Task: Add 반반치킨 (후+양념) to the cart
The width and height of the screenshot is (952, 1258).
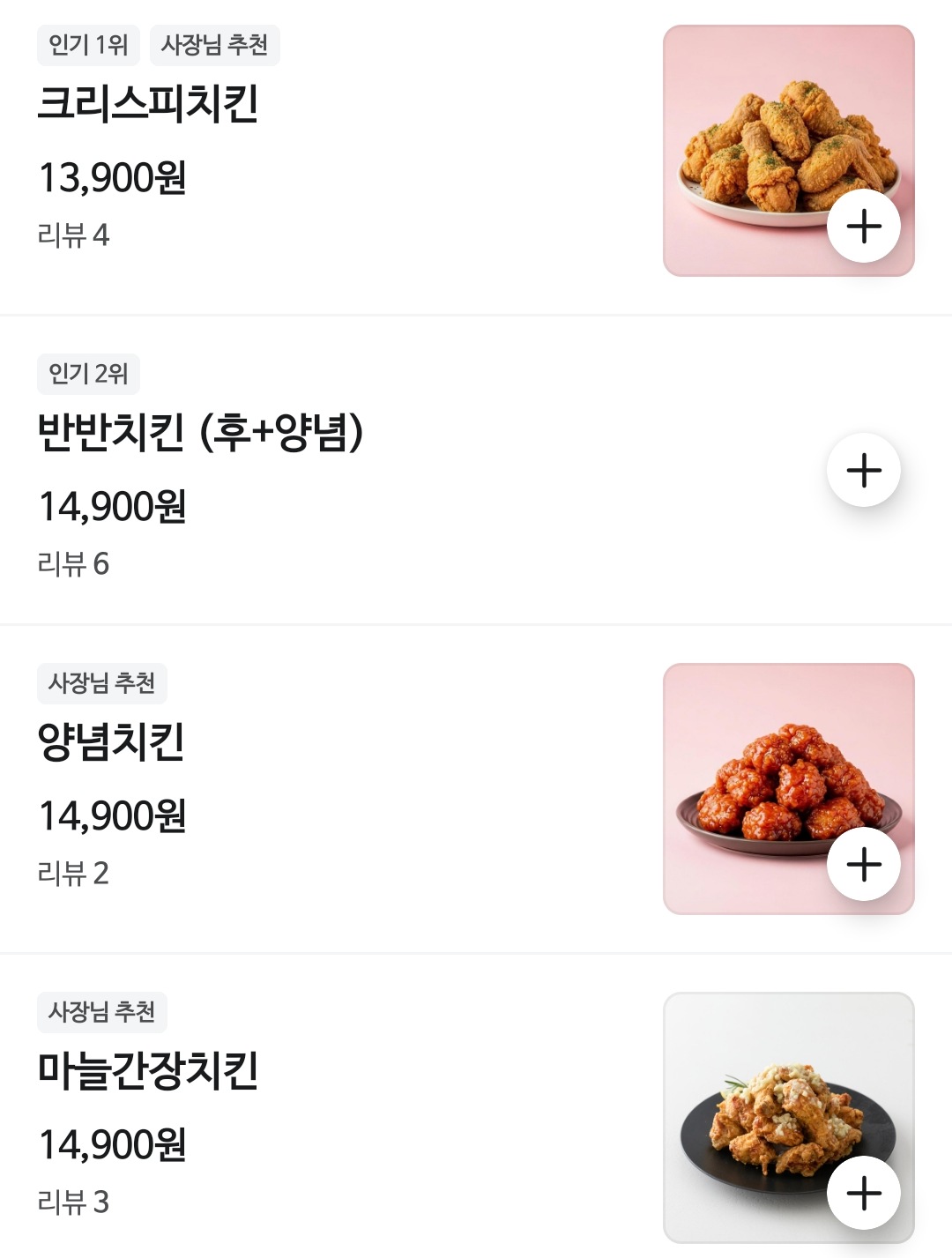Action: click(x=864, y=470)
